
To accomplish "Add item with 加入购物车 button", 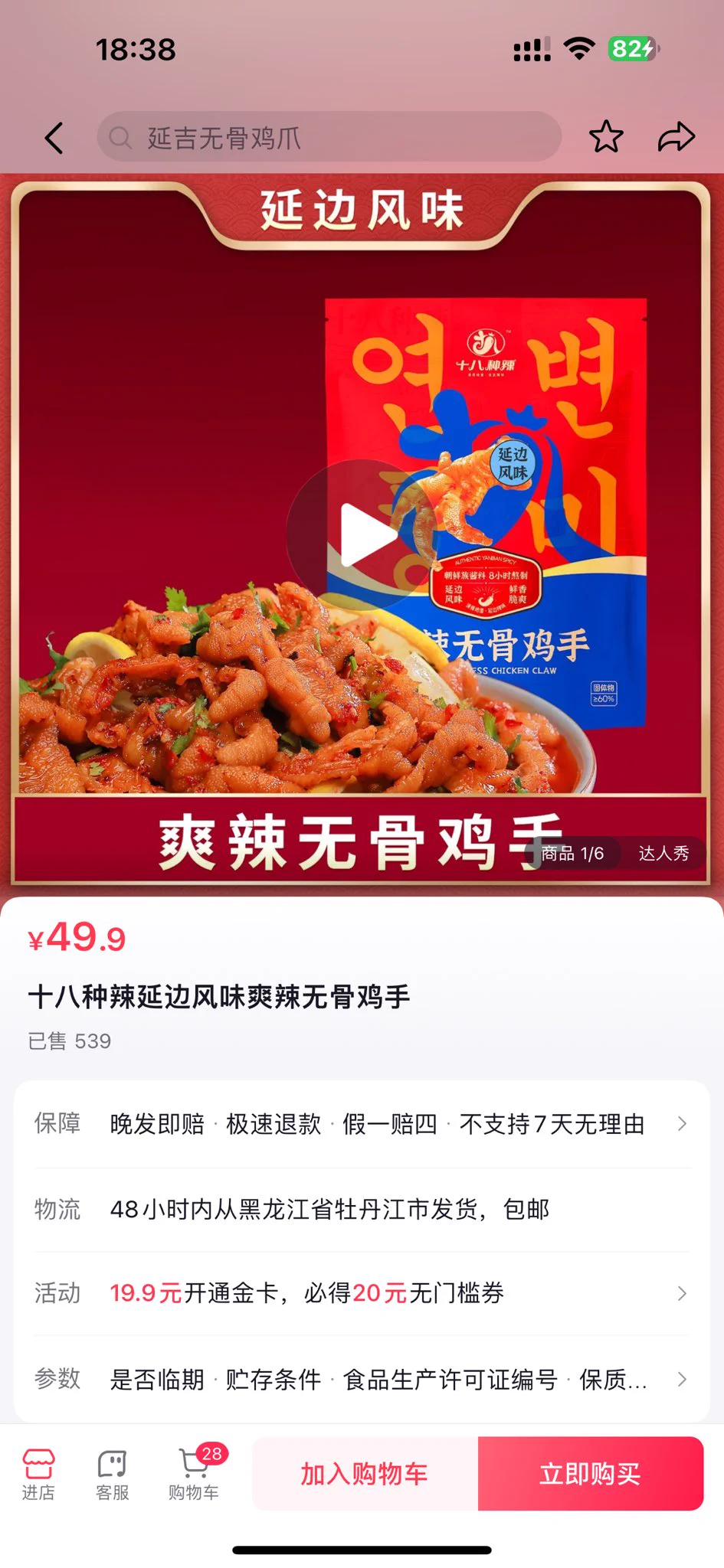I will (365, 1474).
